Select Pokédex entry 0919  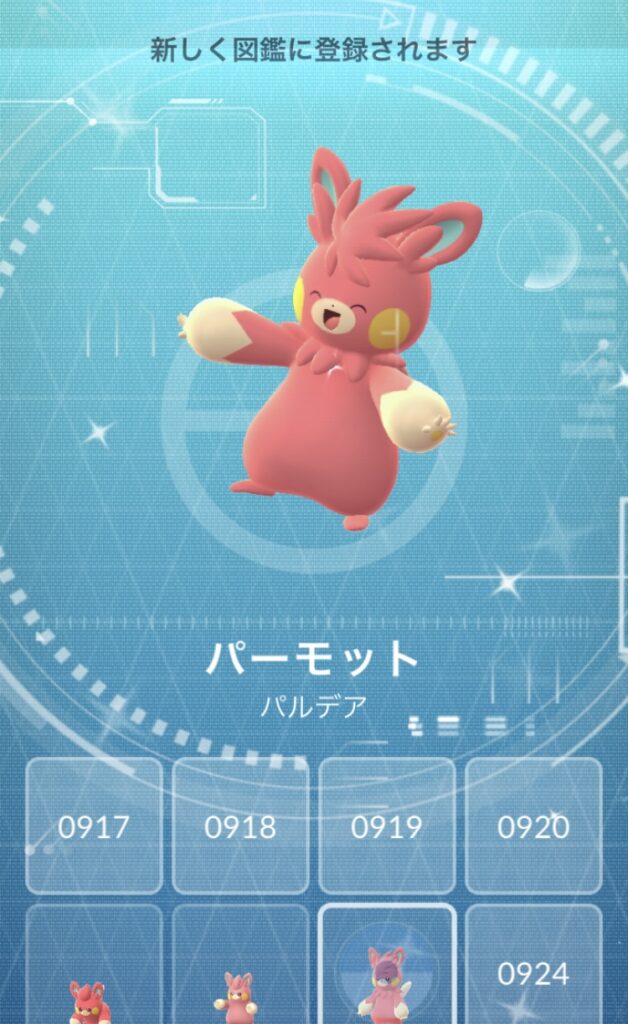coord(386,826)
